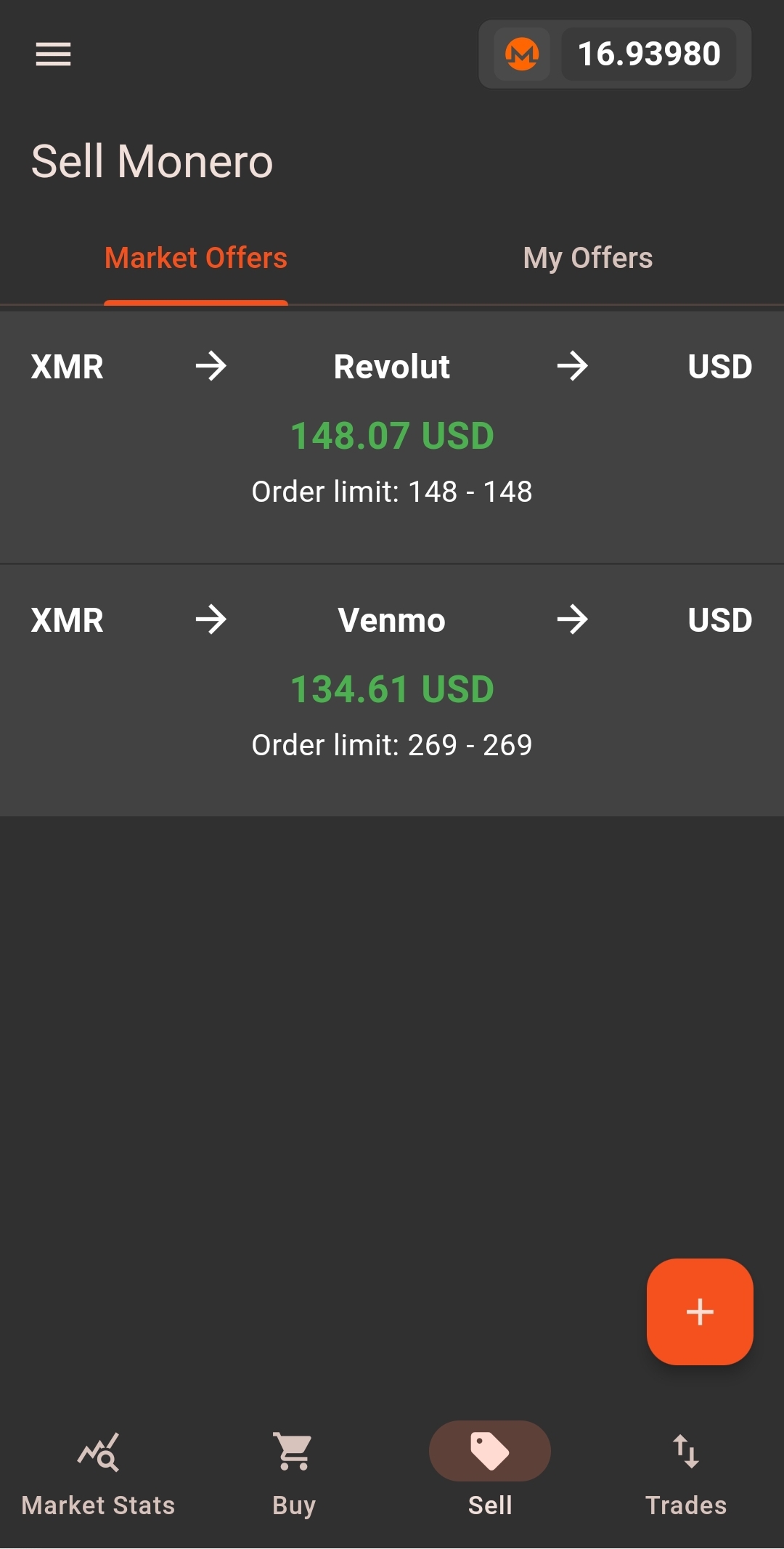The width and height of the screenshot is (784, 1549).
Task: Create a new offer with the plus button
Action: pyautogui.click(x=699, y=1312)
